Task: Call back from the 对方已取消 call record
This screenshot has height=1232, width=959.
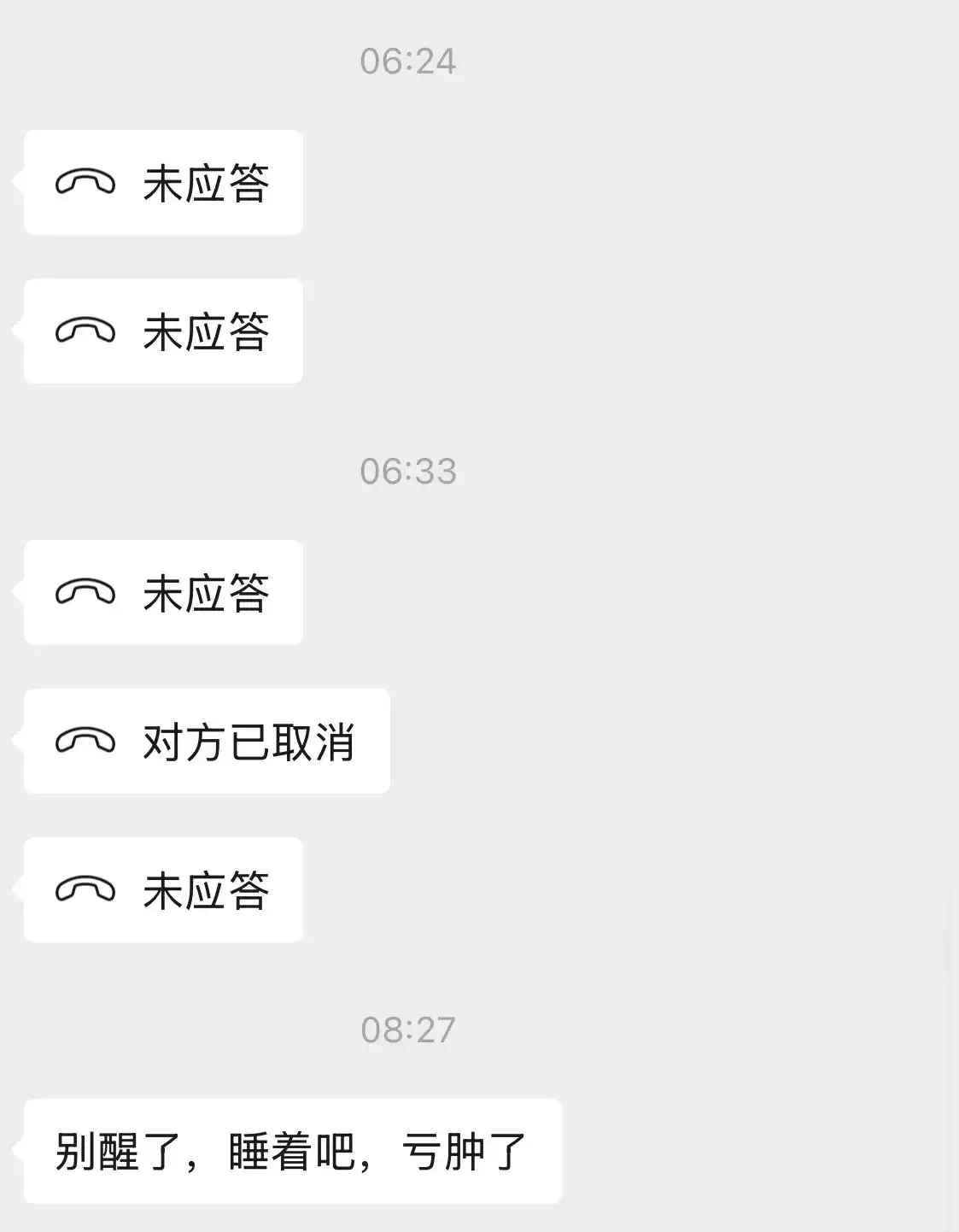Action: coord(207,742)
